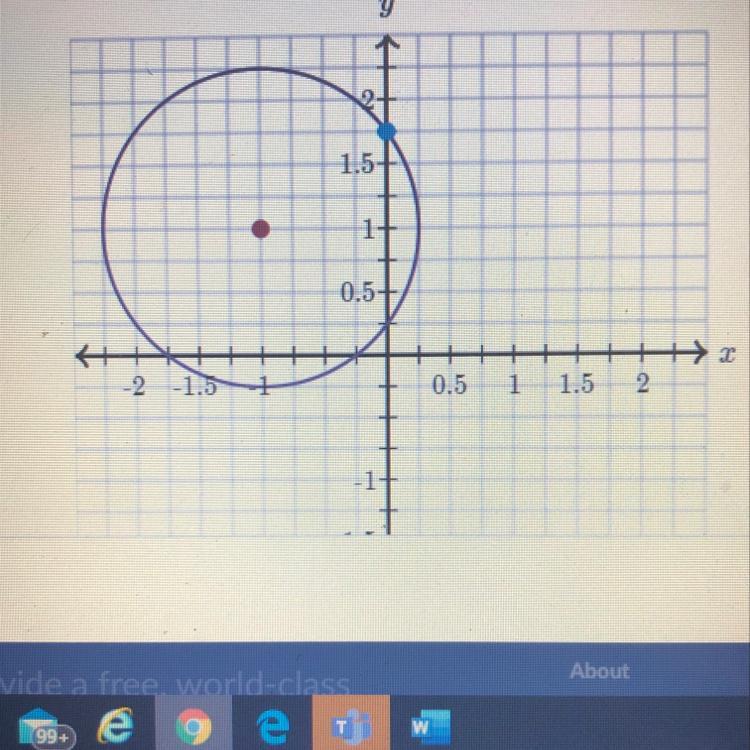The image size is (750, 750).
Task: Open the About link in the footer
Action: [x=599, y=671]
